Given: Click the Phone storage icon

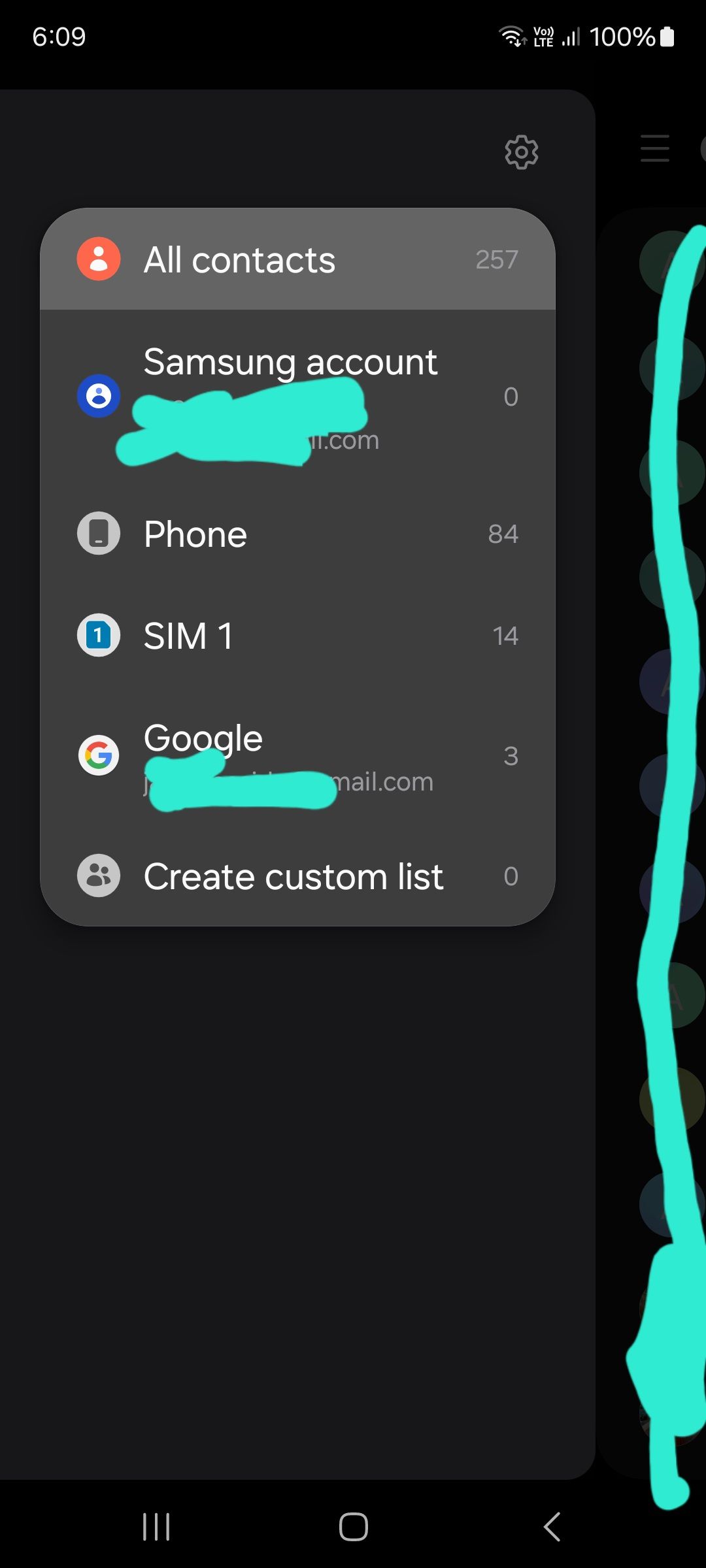Looking at the screenshot, I should (x=98, y=533).
